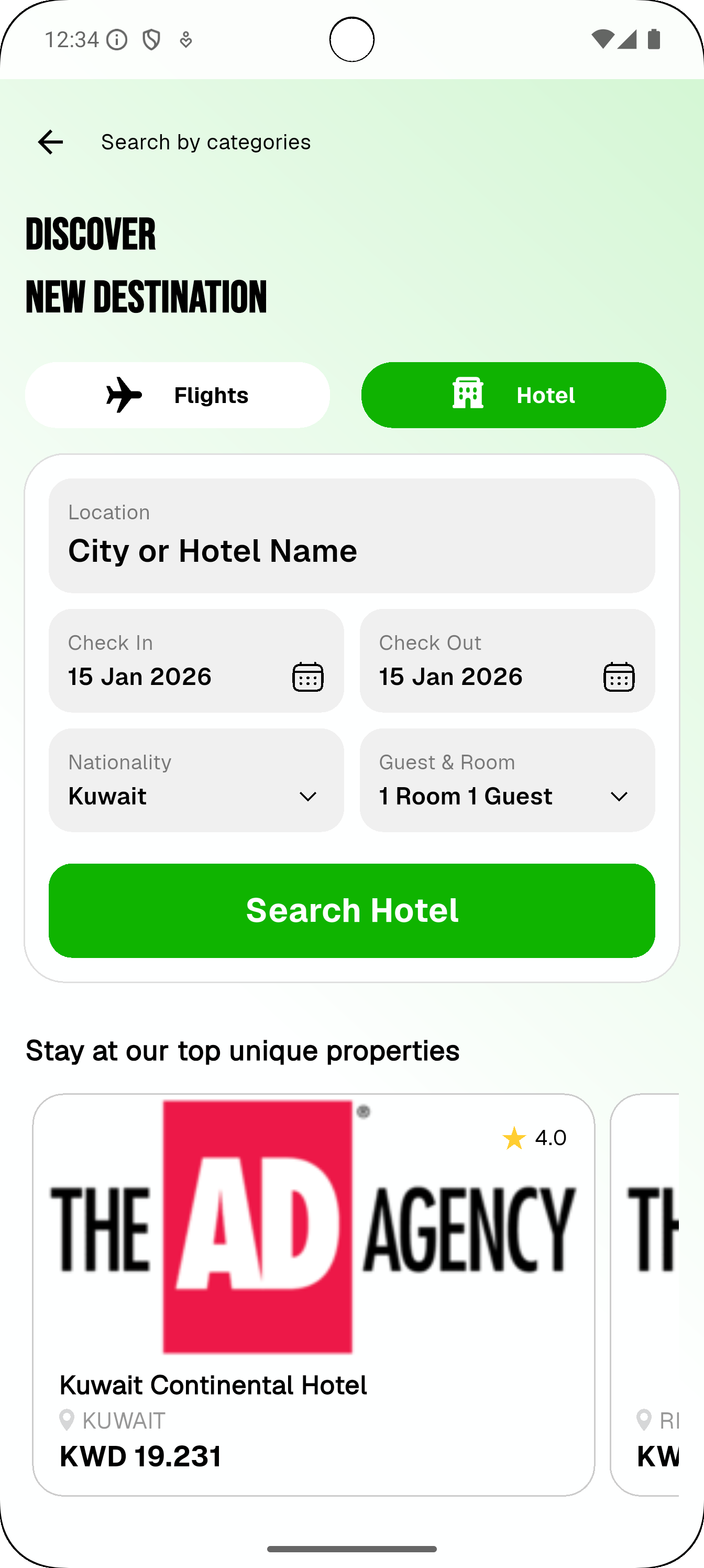Image resolution: width=704 pixels, height=1568 pixels.
Task: Expand the Nationality dropdown
Action: [x=196, y=780]
